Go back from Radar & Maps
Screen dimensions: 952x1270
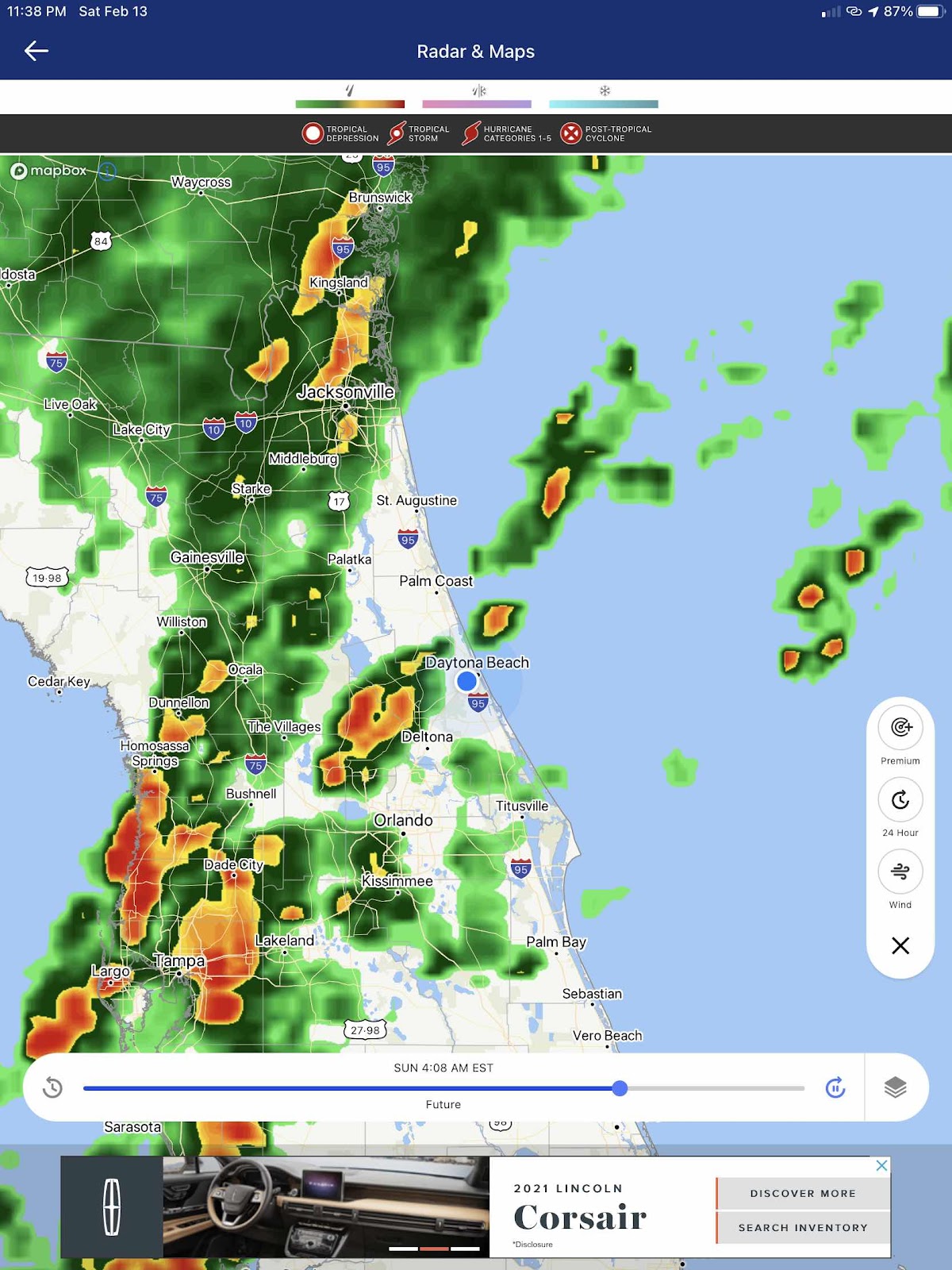point(36,52)
